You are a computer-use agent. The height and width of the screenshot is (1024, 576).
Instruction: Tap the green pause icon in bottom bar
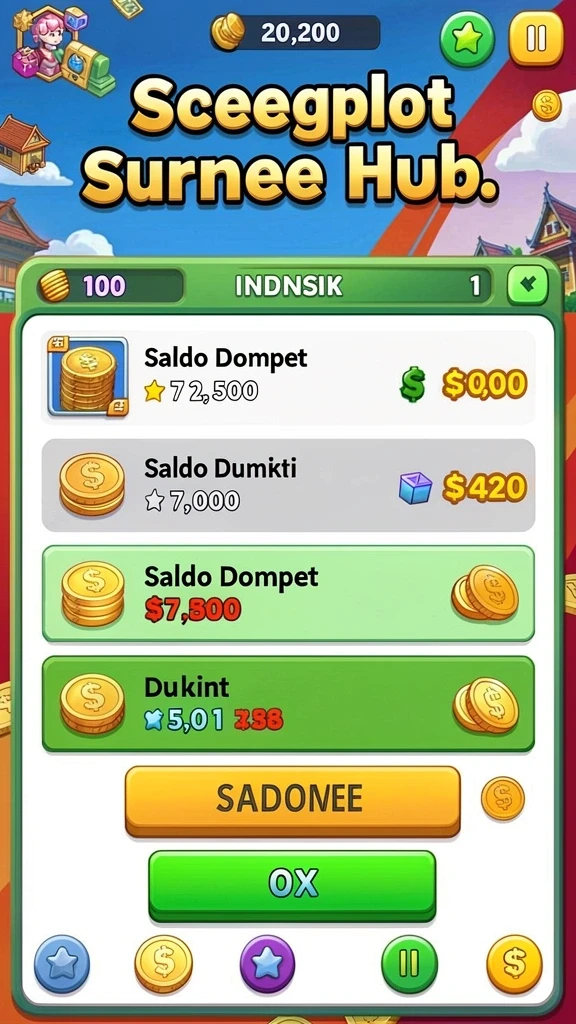tap(409, 964)
